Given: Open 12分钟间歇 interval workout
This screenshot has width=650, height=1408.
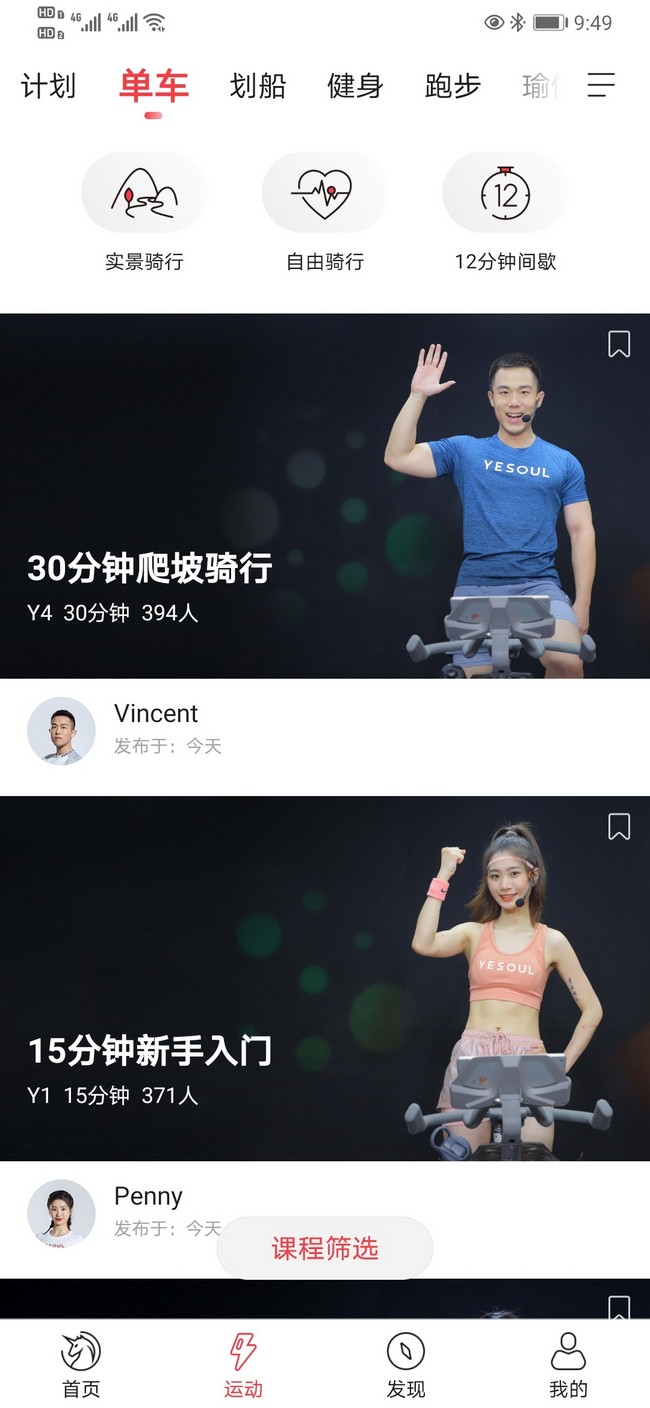Looking at the screenshot, I should (505, 194).
